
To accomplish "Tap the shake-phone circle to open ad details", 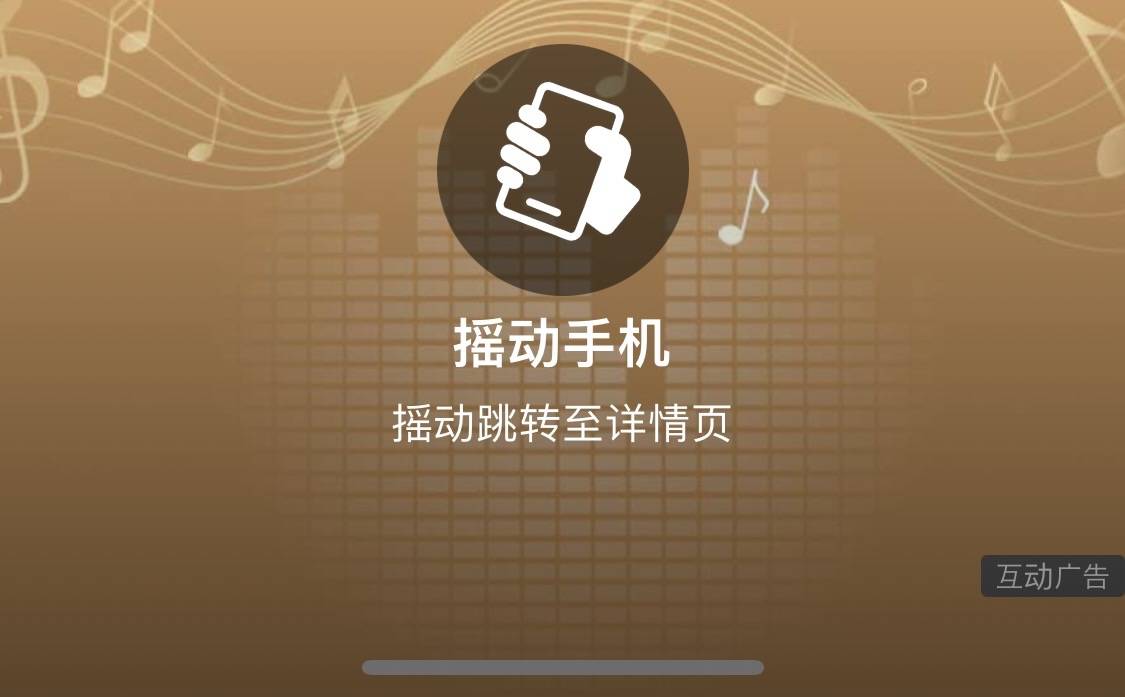I will 563,169.
